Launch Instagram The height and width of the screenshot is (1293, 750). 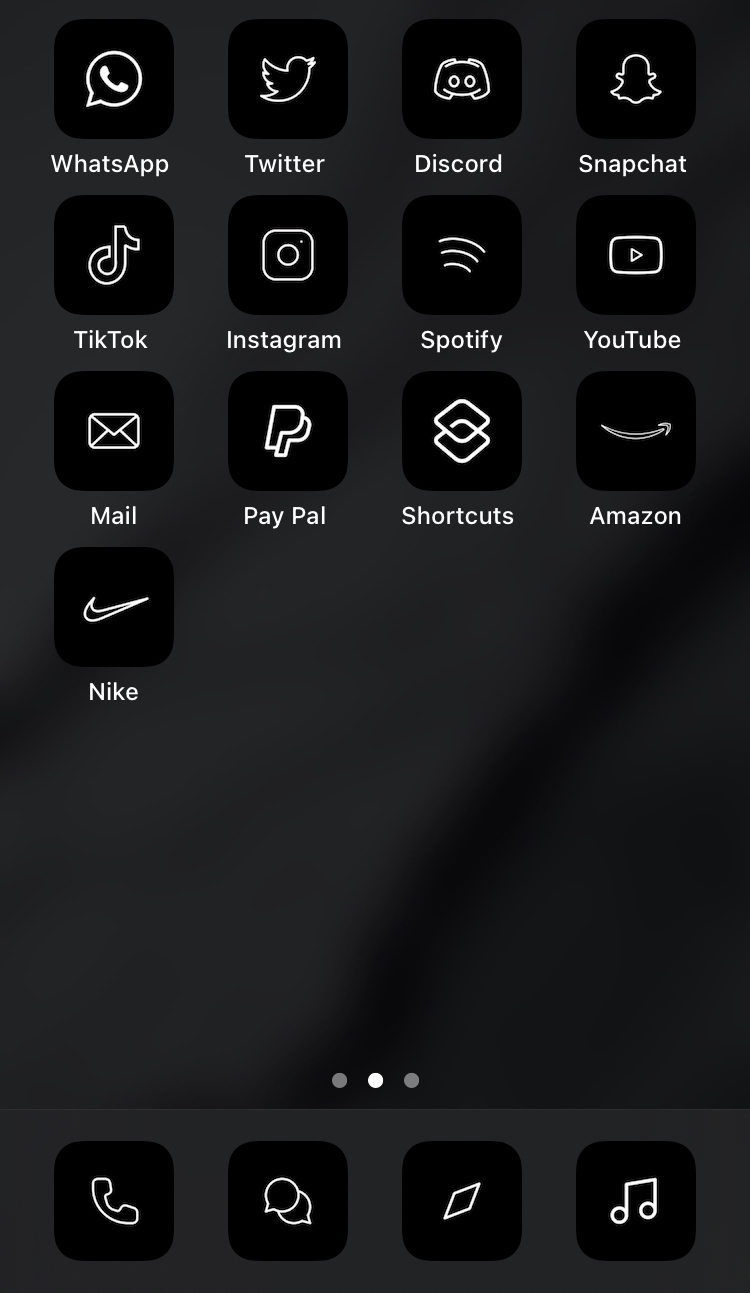pos(288,255)
